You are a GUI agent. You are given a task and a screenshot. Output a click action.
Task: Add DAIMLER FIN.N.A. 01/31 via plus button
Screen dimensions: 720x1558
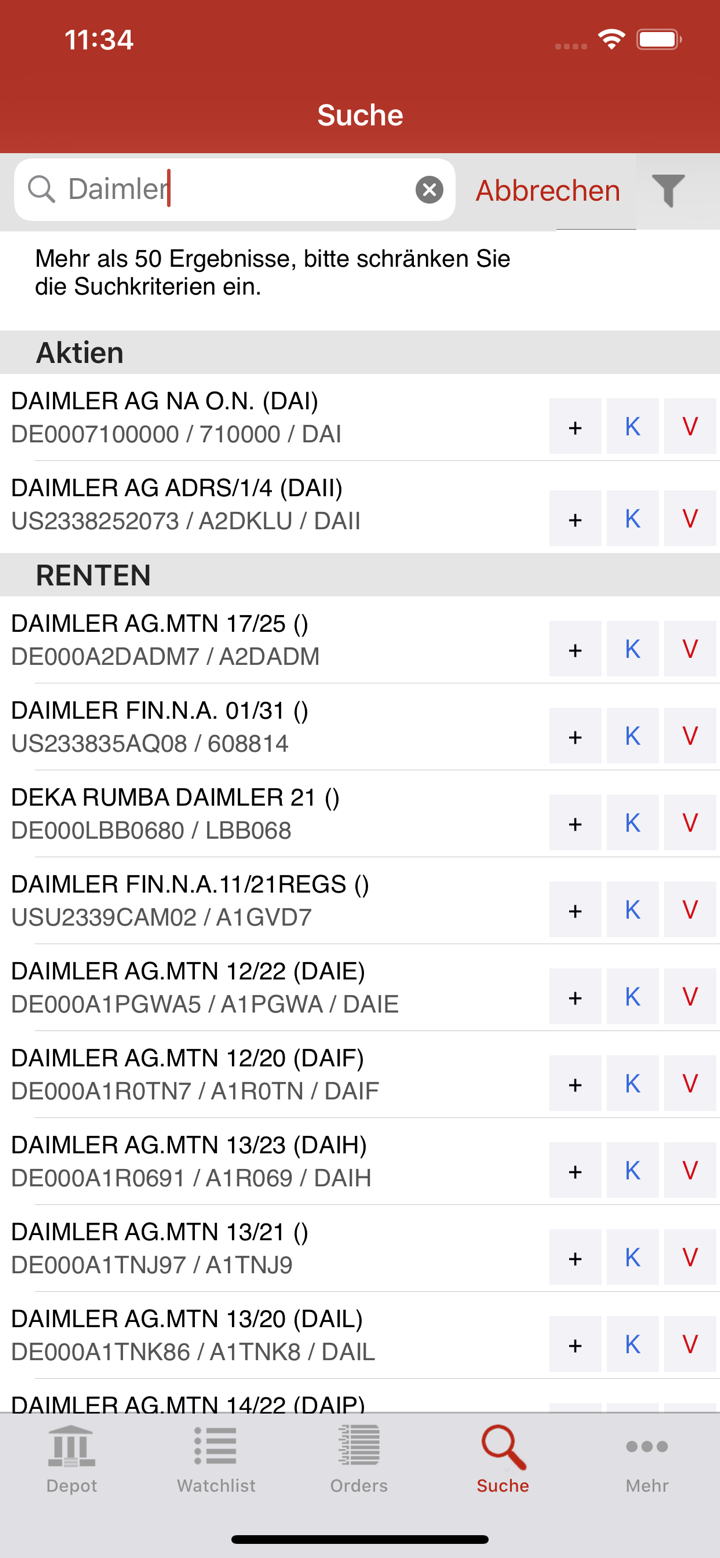575,735
